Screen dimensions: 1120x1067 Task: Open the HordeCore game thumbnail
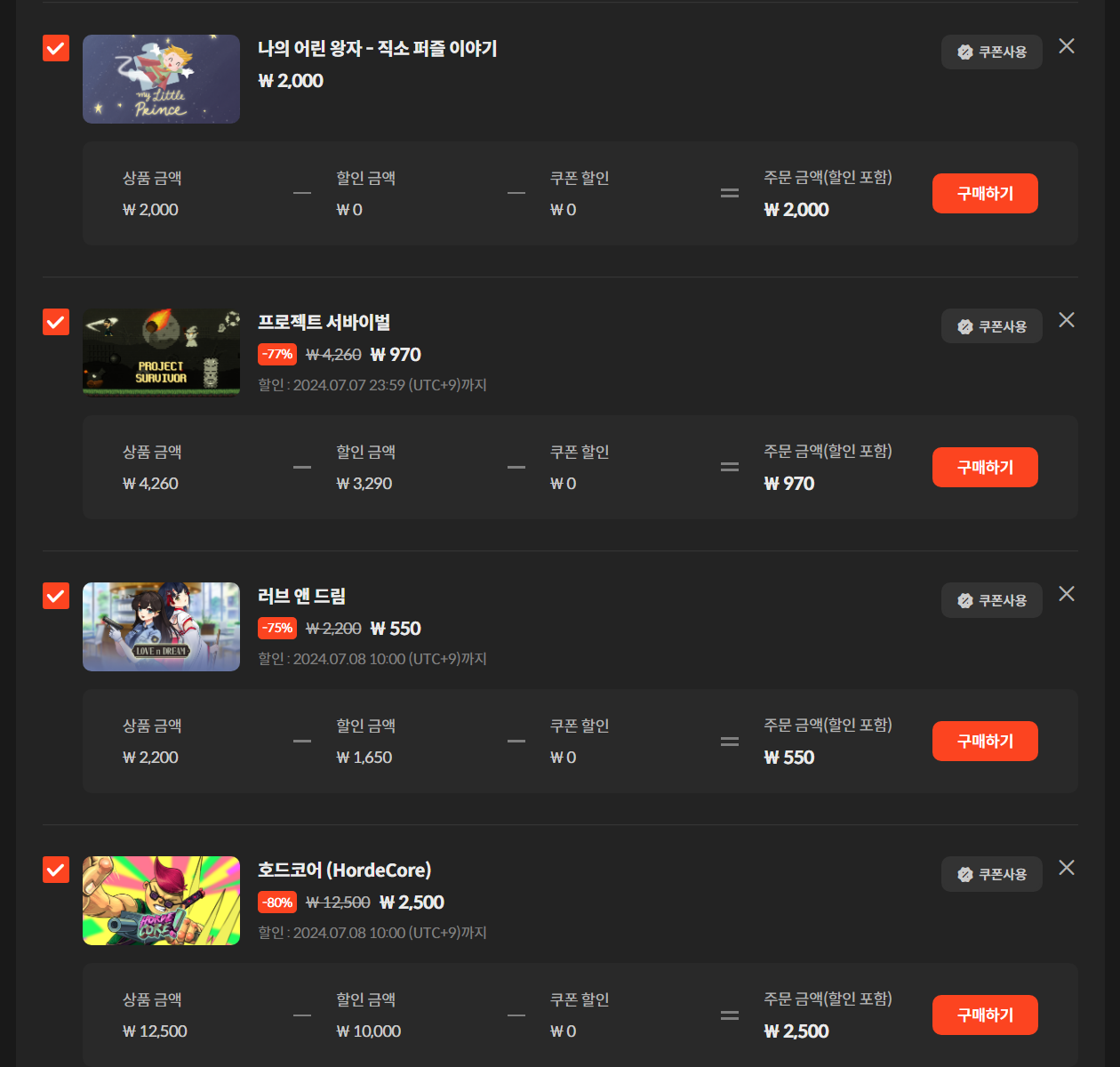point(161,901)
